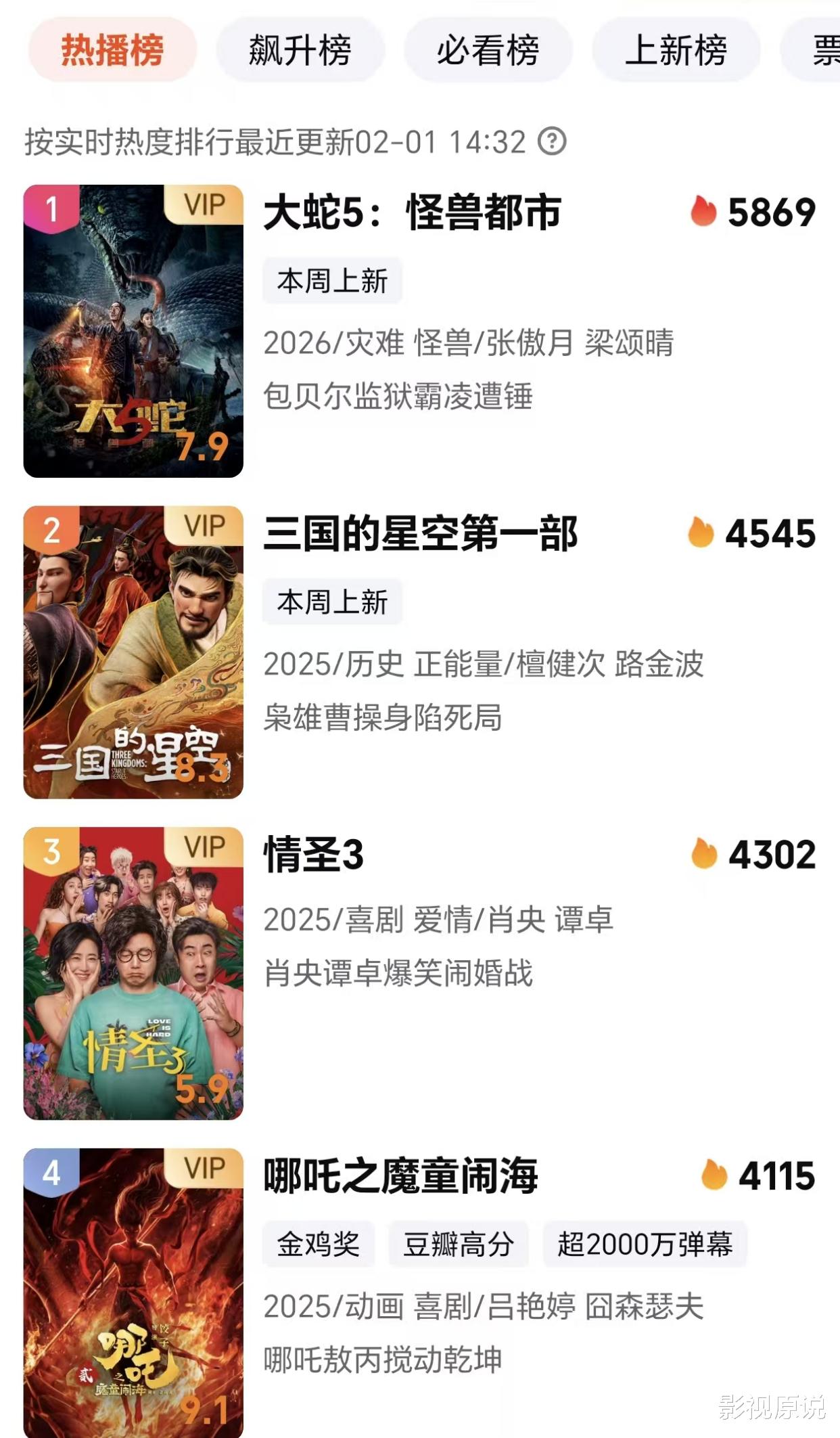Image resolution: width=840 pixels, height=1438 pixels.
Task: Tap the 超2000万弹幕 tag chip
Action: click(645, 1244)
